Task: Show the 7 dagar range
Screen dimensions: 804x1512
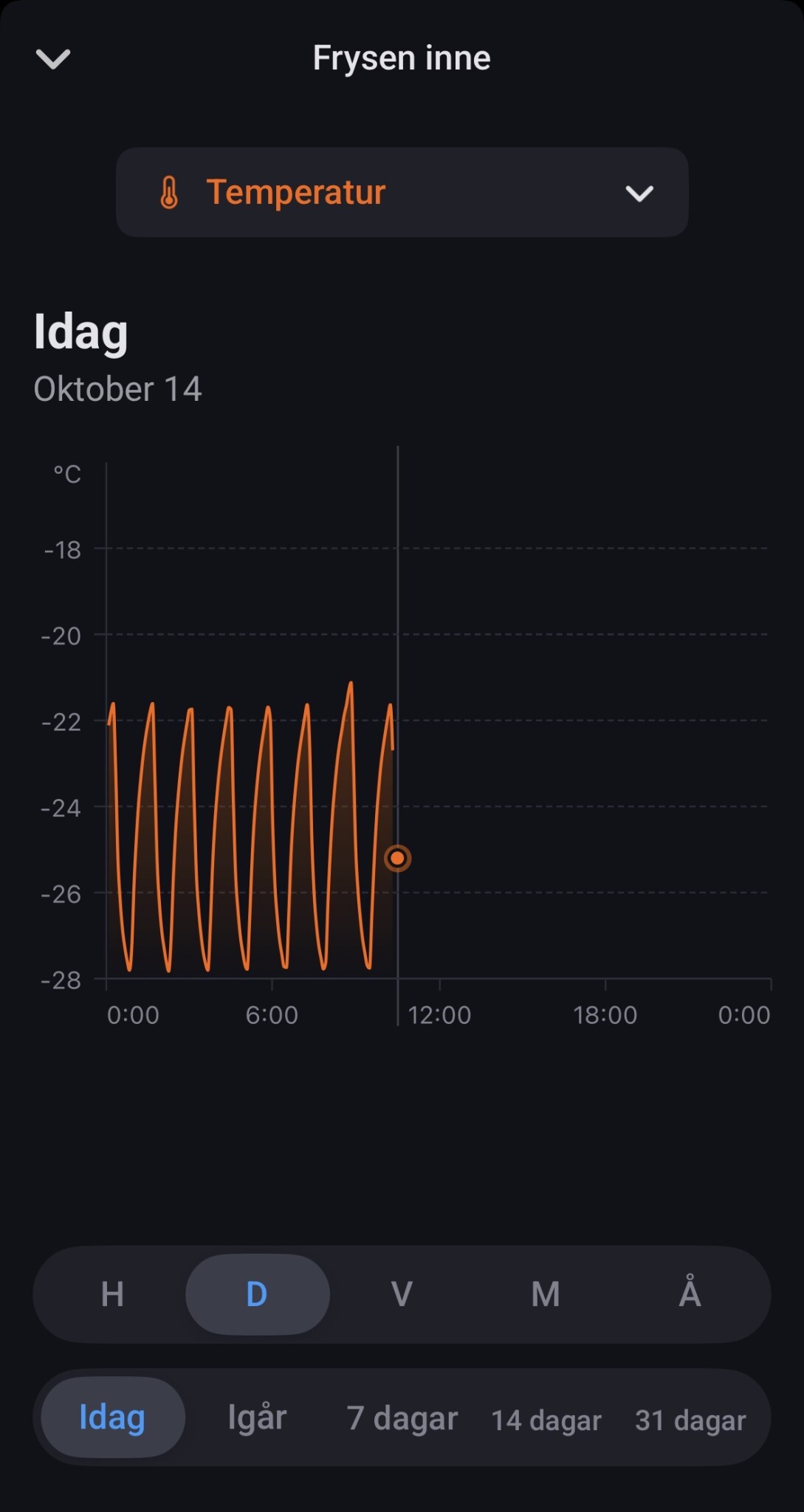Action: pos(402,1417)
